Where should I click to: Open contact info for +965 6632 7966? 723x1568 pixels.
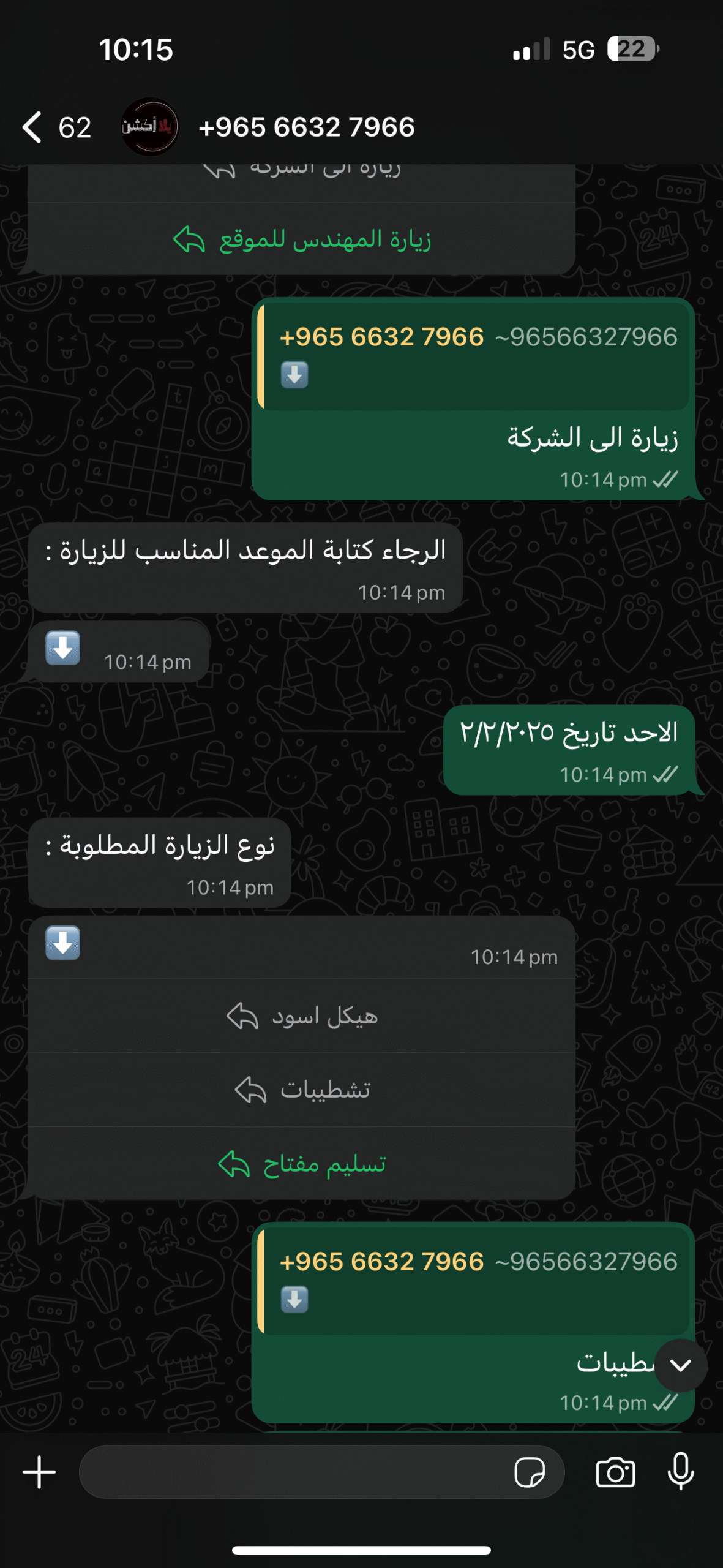(306, 127)
